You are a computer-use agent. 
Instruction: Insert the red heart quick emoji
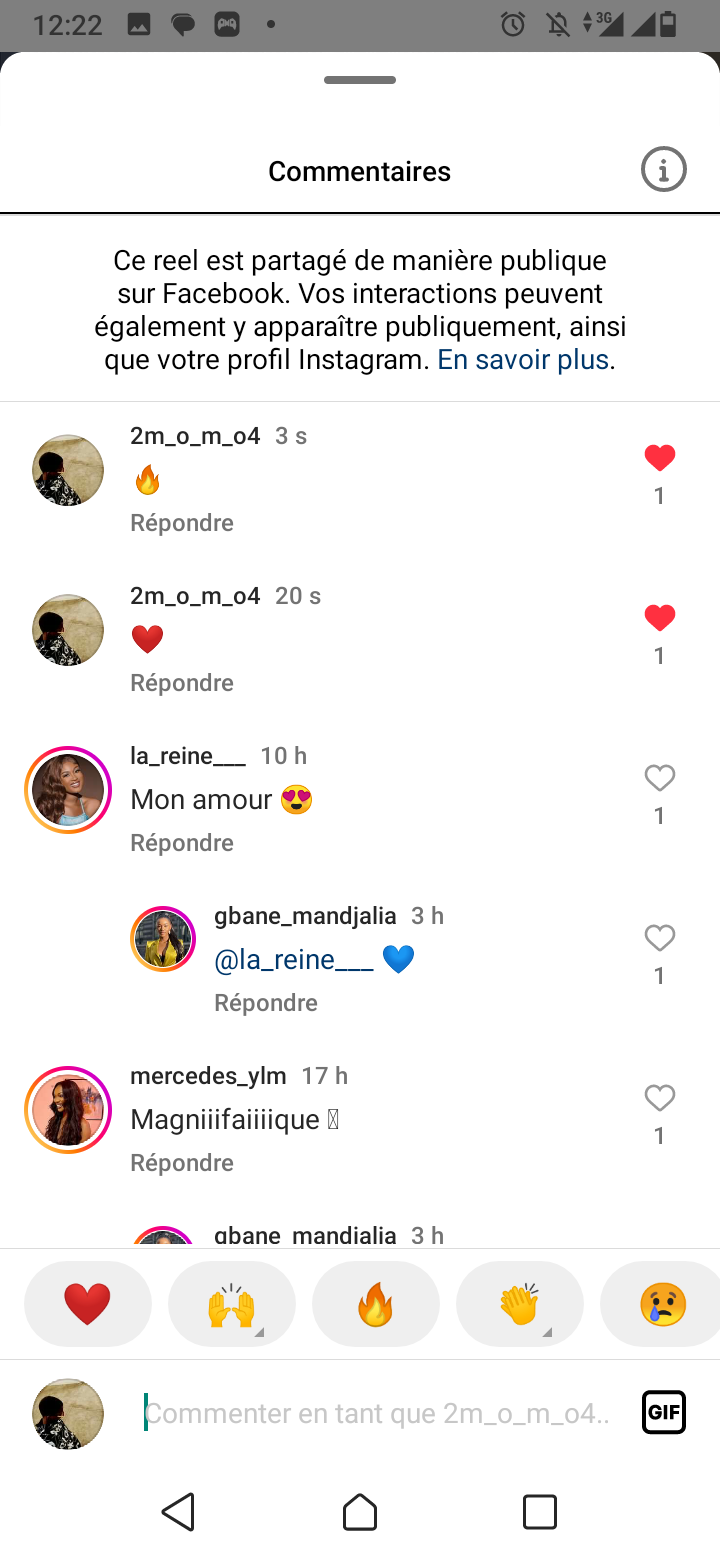tap(88, 1304)
